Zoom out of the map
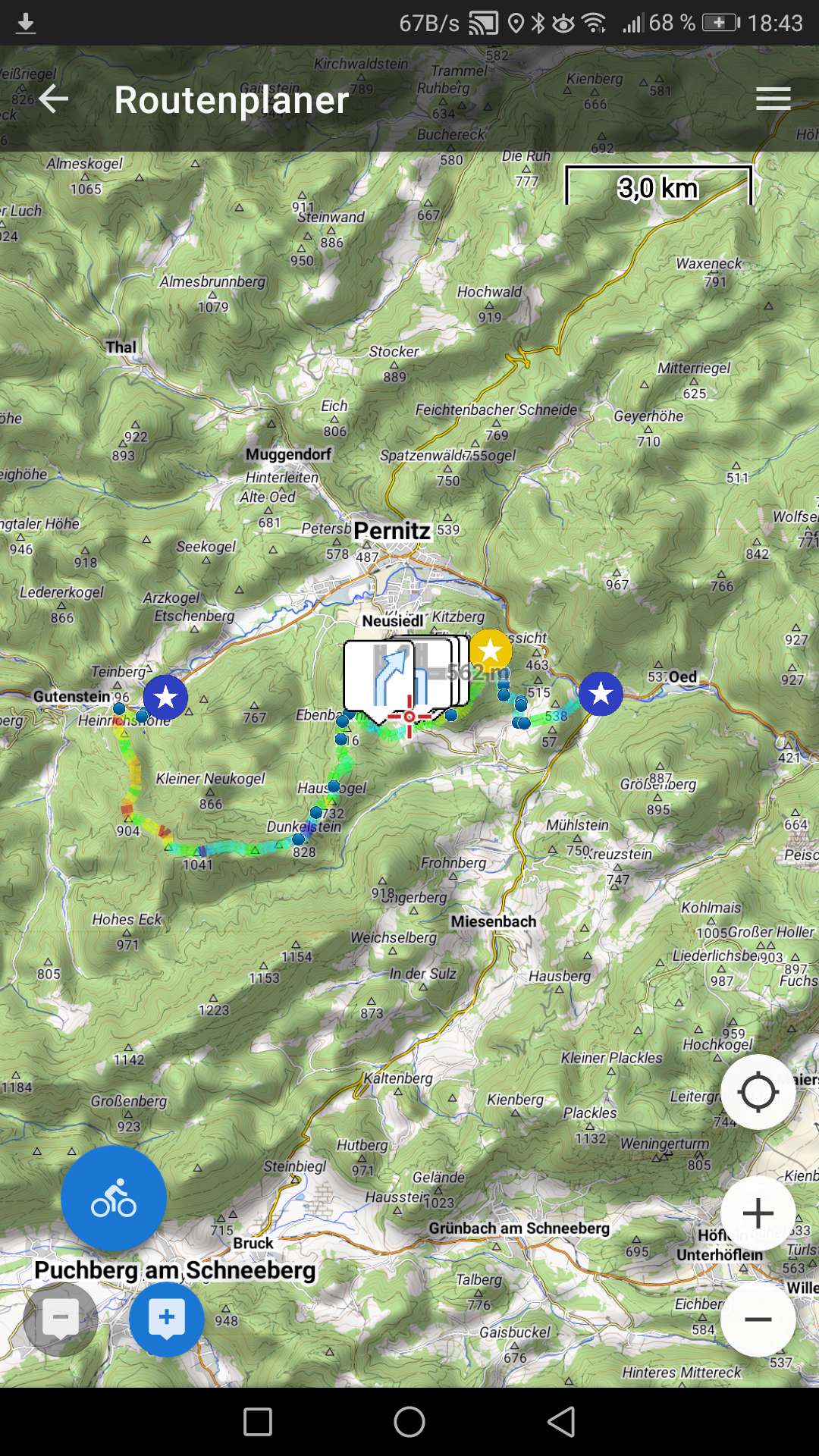The height and width of the screenshot is (1456, 819). pos(758,1319)
